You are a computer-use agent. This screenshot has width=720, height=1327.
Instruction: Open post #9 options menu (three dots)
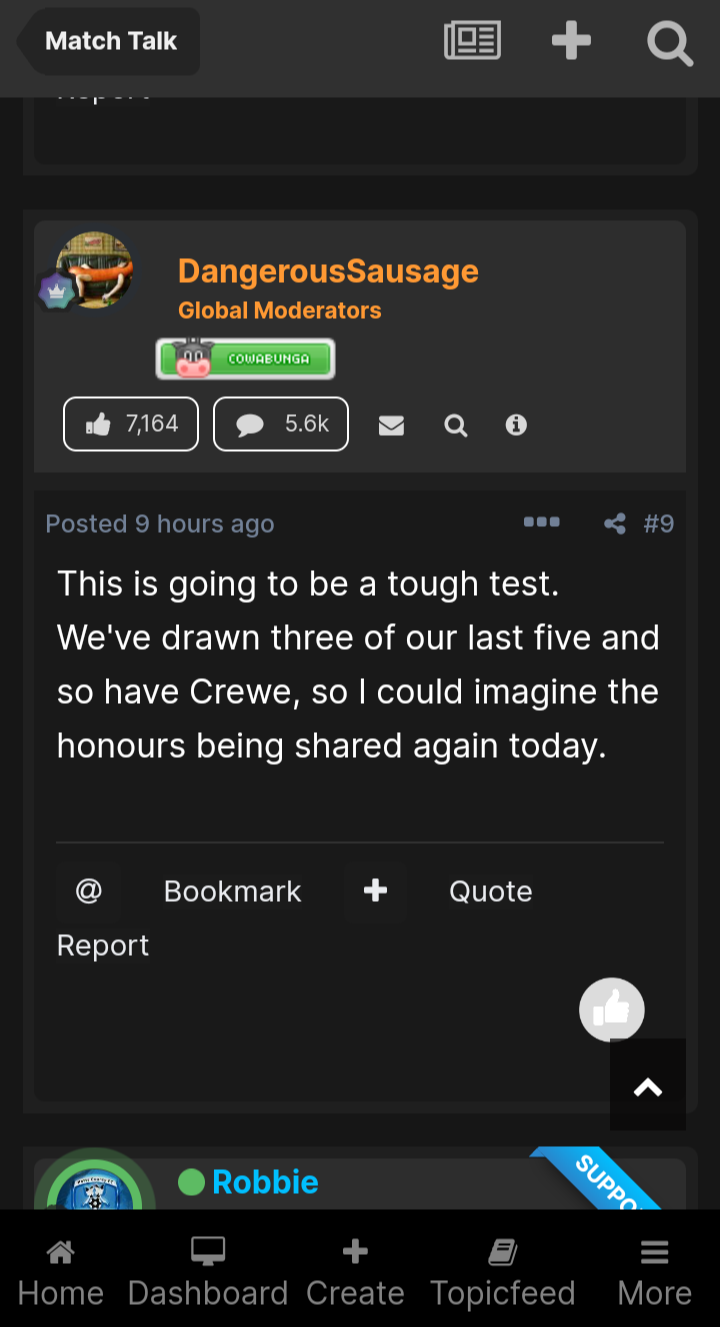541,522
